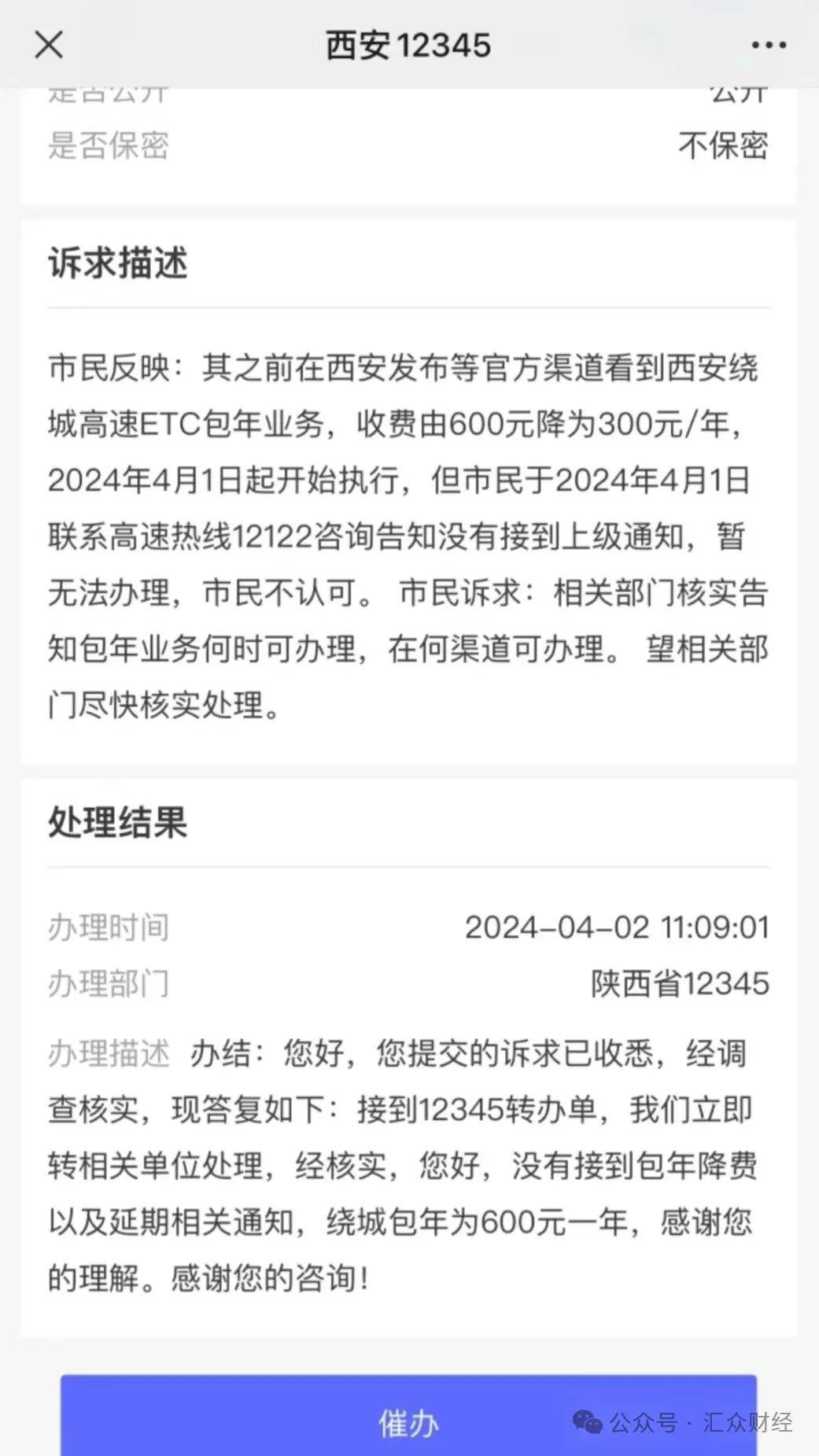The height and width of the screenshot is (1456, 819).
Task: Select the 不保密 value text
Action: point(723,146)
